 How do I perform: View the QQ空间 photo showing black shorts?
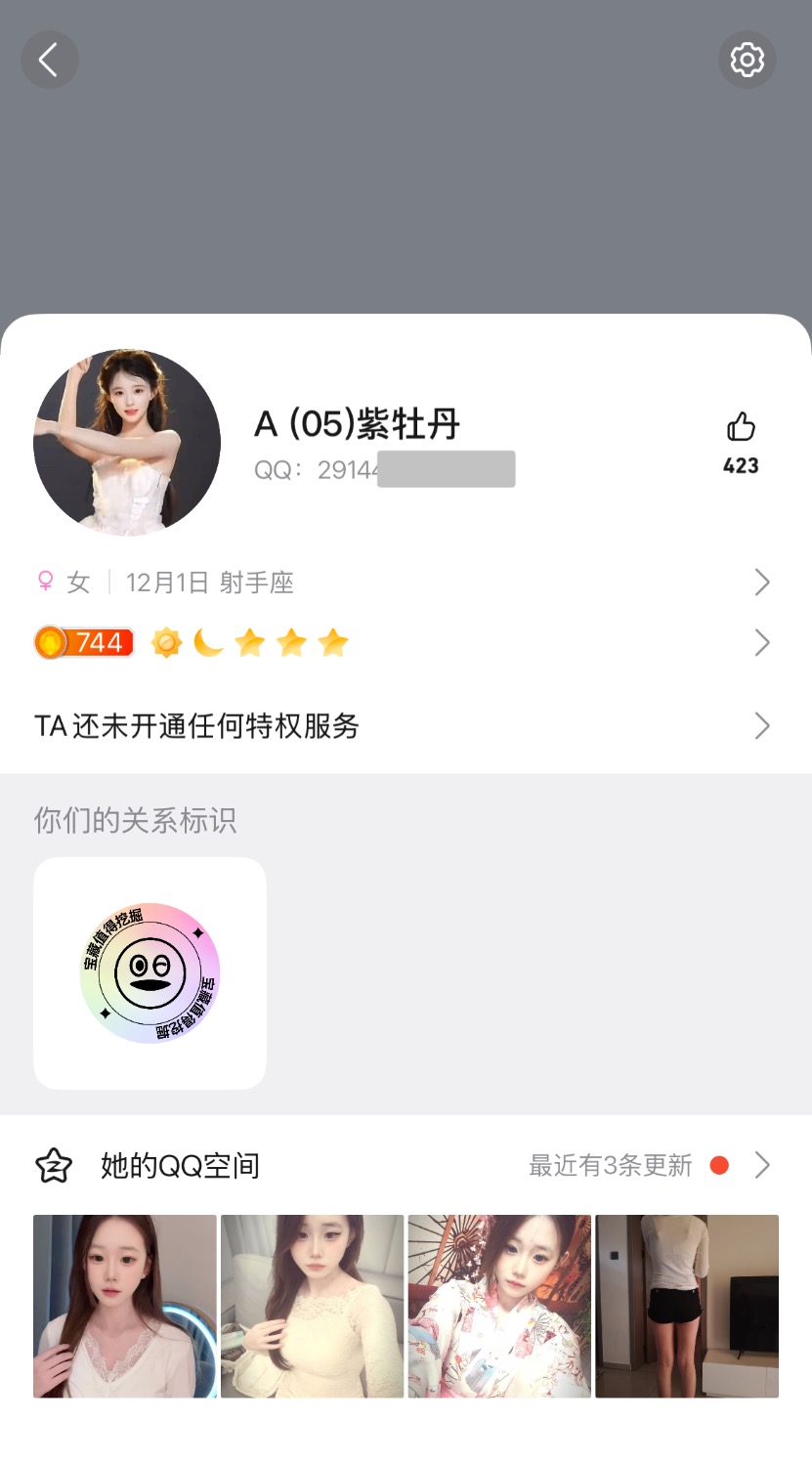coord(687,1306)
